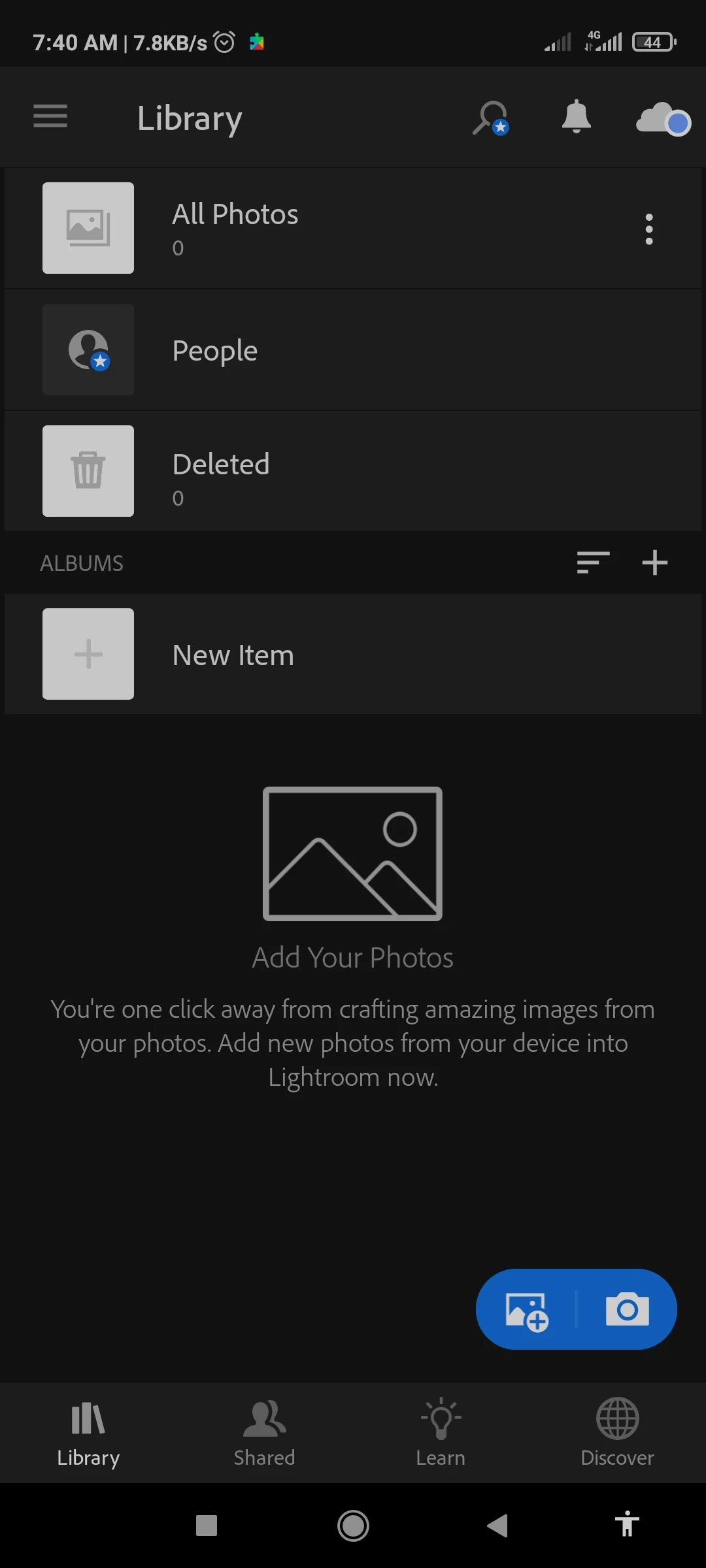The height and width of the screenshot is (1568, 706).
Task: Switch to the Learn tab
Action: tap(441, 1432)
